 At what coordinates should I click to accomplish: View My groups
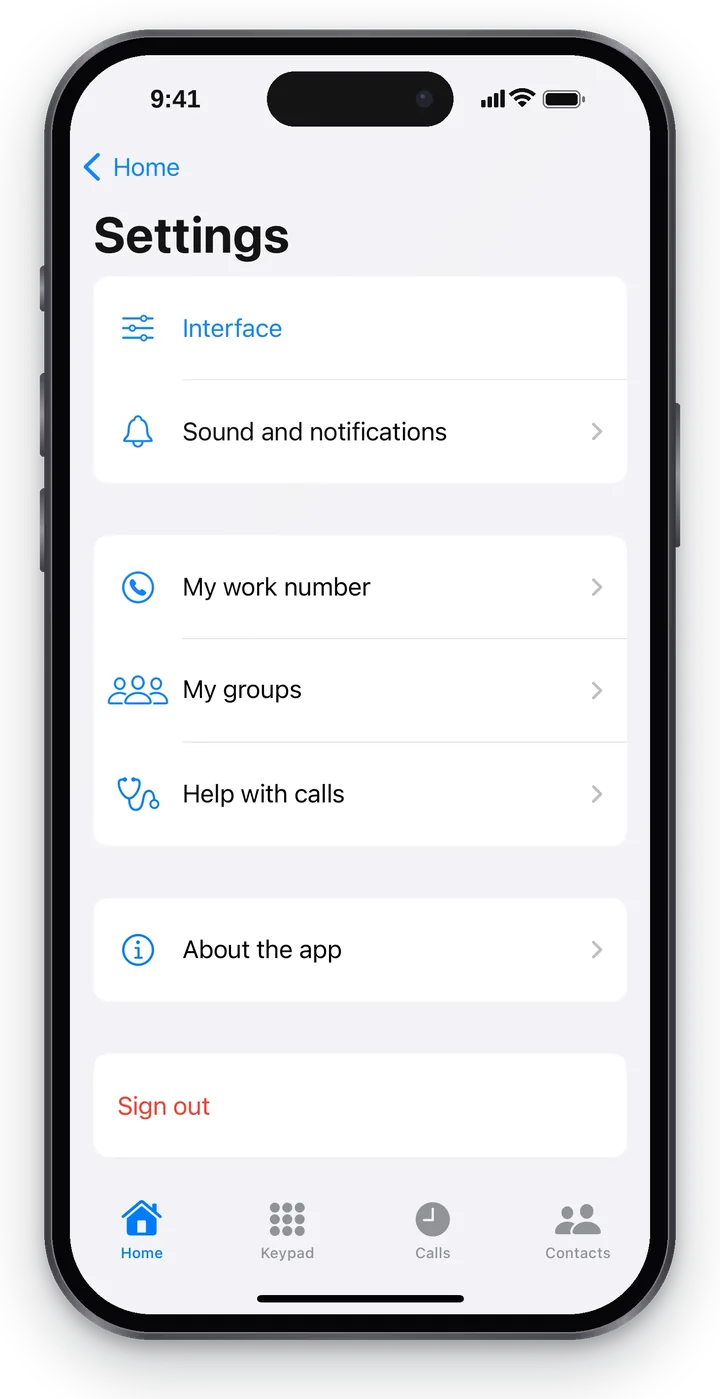pyautogui.click(x=360, y=690)
